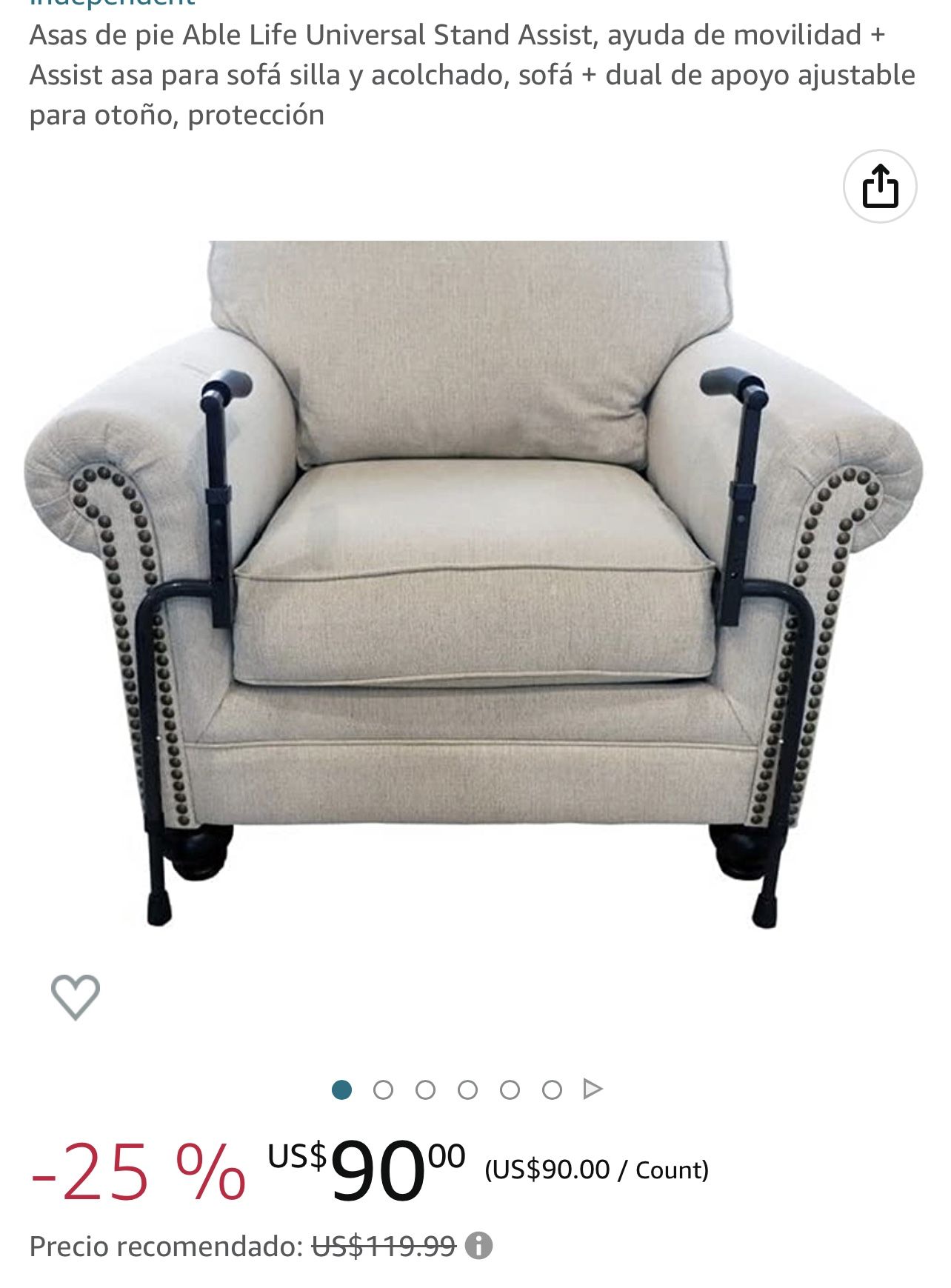Open the brand link above the title

pos(111,4)
